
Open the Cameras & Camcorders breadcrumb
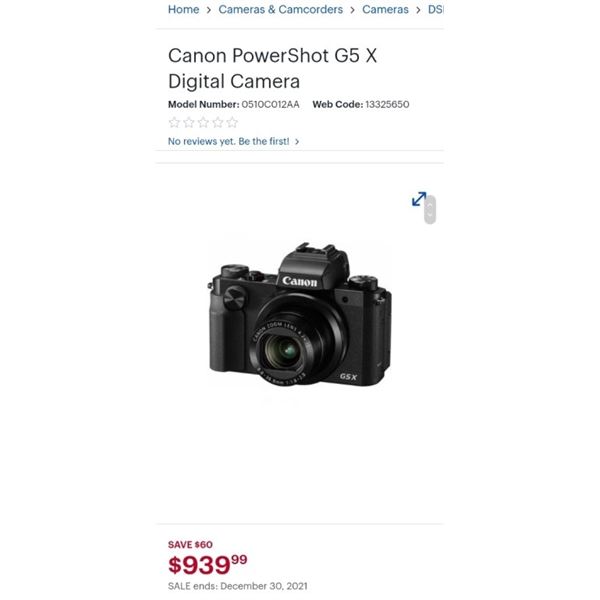[x=280, y=9]
